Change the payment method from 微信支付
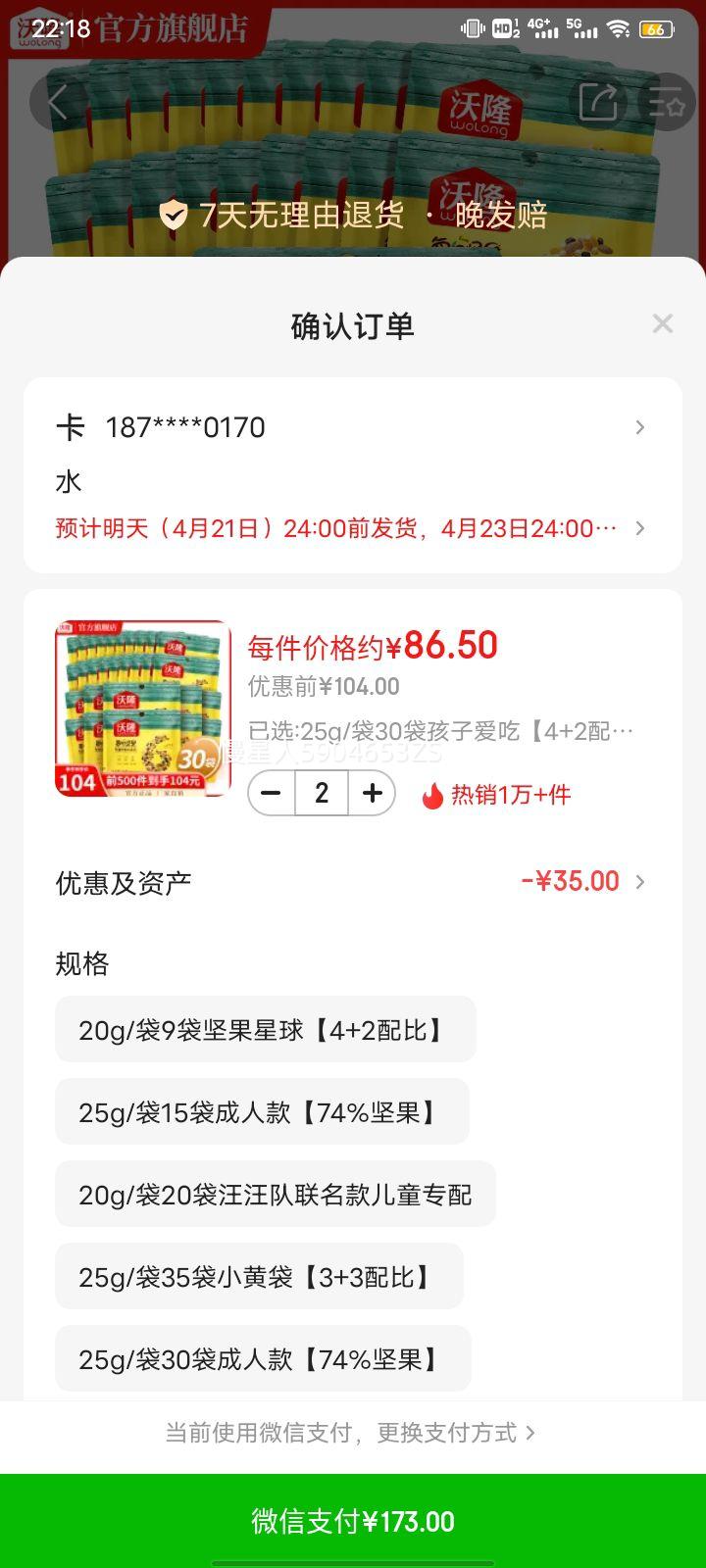Viewport: 706px width, 1568px height. pos(351,1432)
